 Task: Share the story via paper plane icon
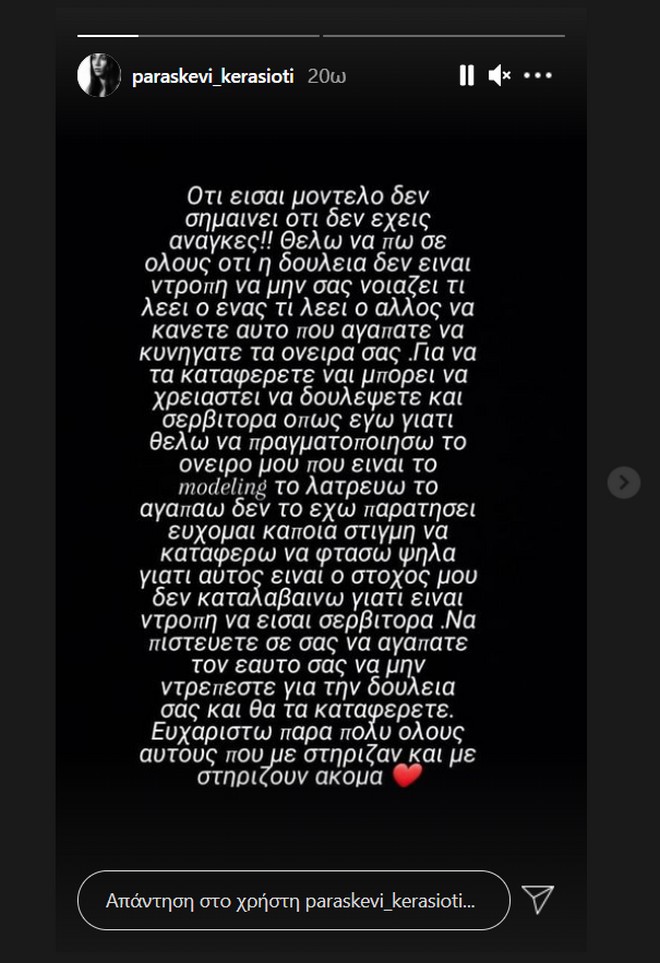[538, 899]
